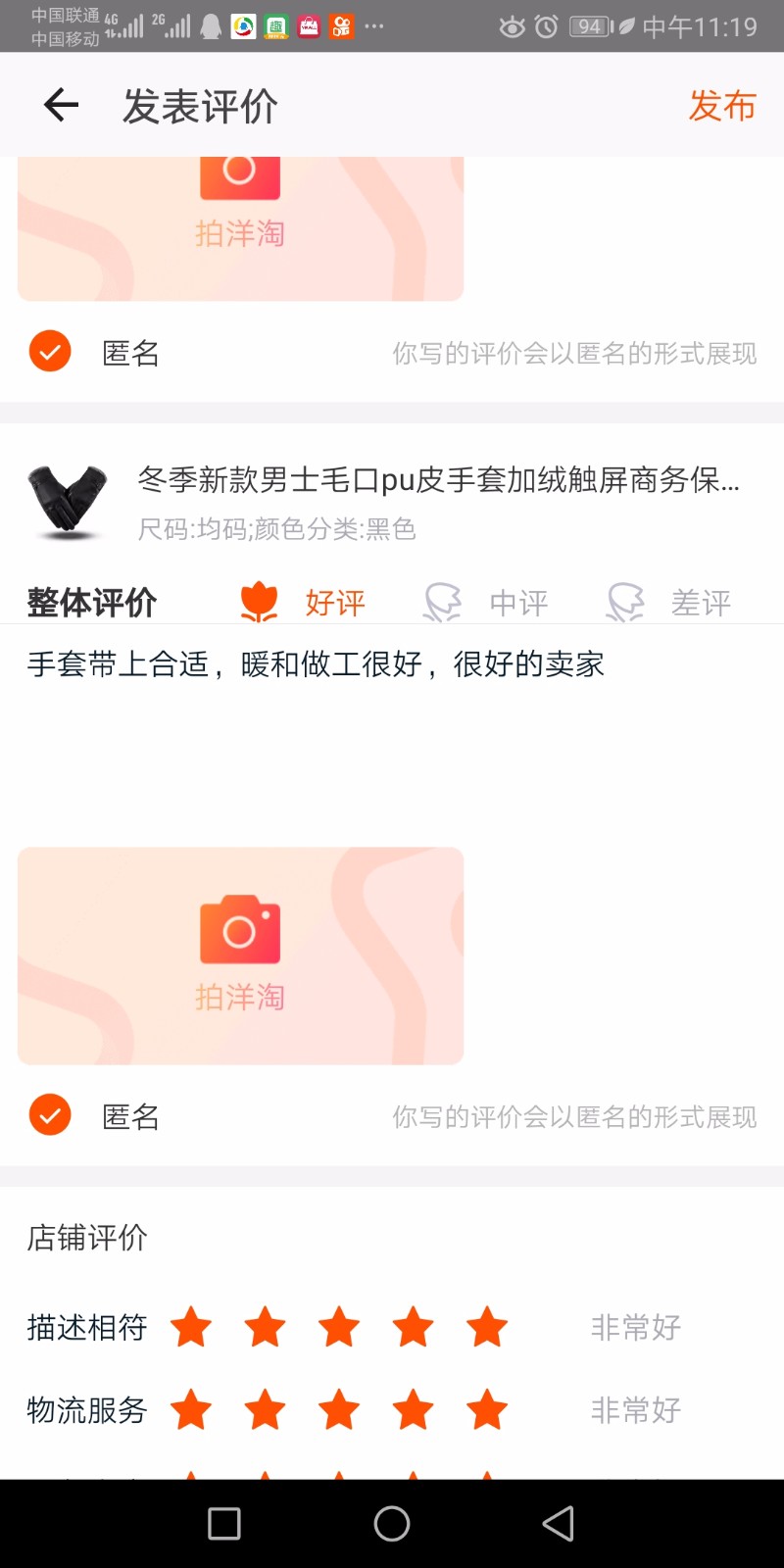
Task: Open the system home screen
Action: coord(392,1523)
